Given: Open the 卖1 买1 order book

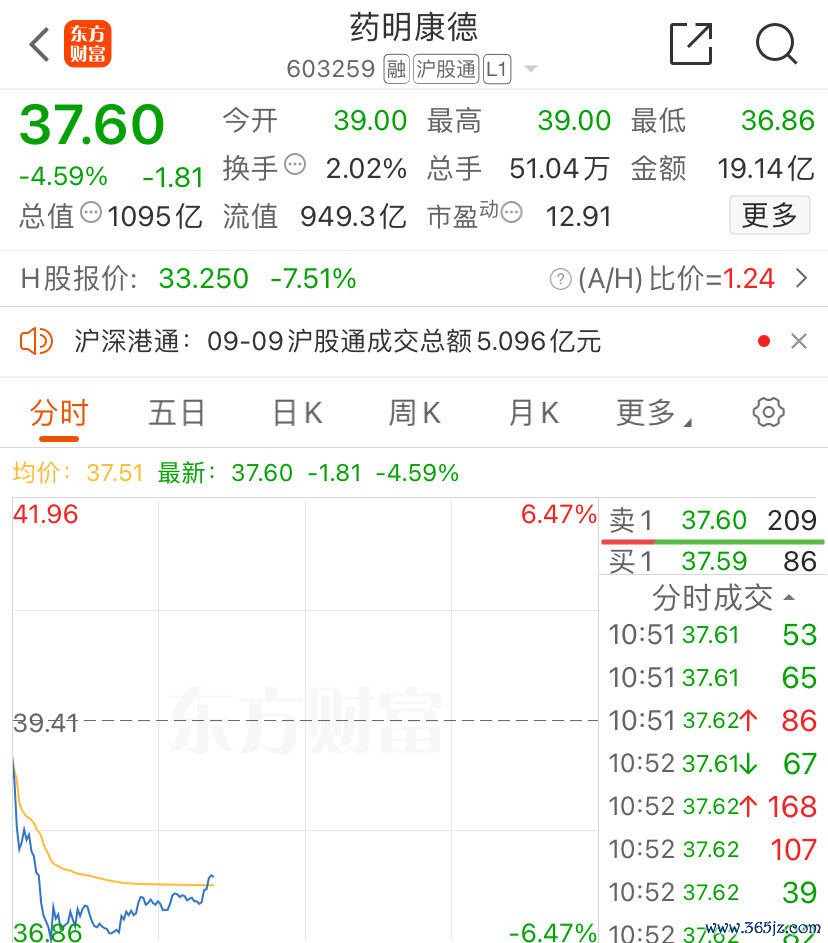Looking at the screenshot, I should tap(712, 540).
